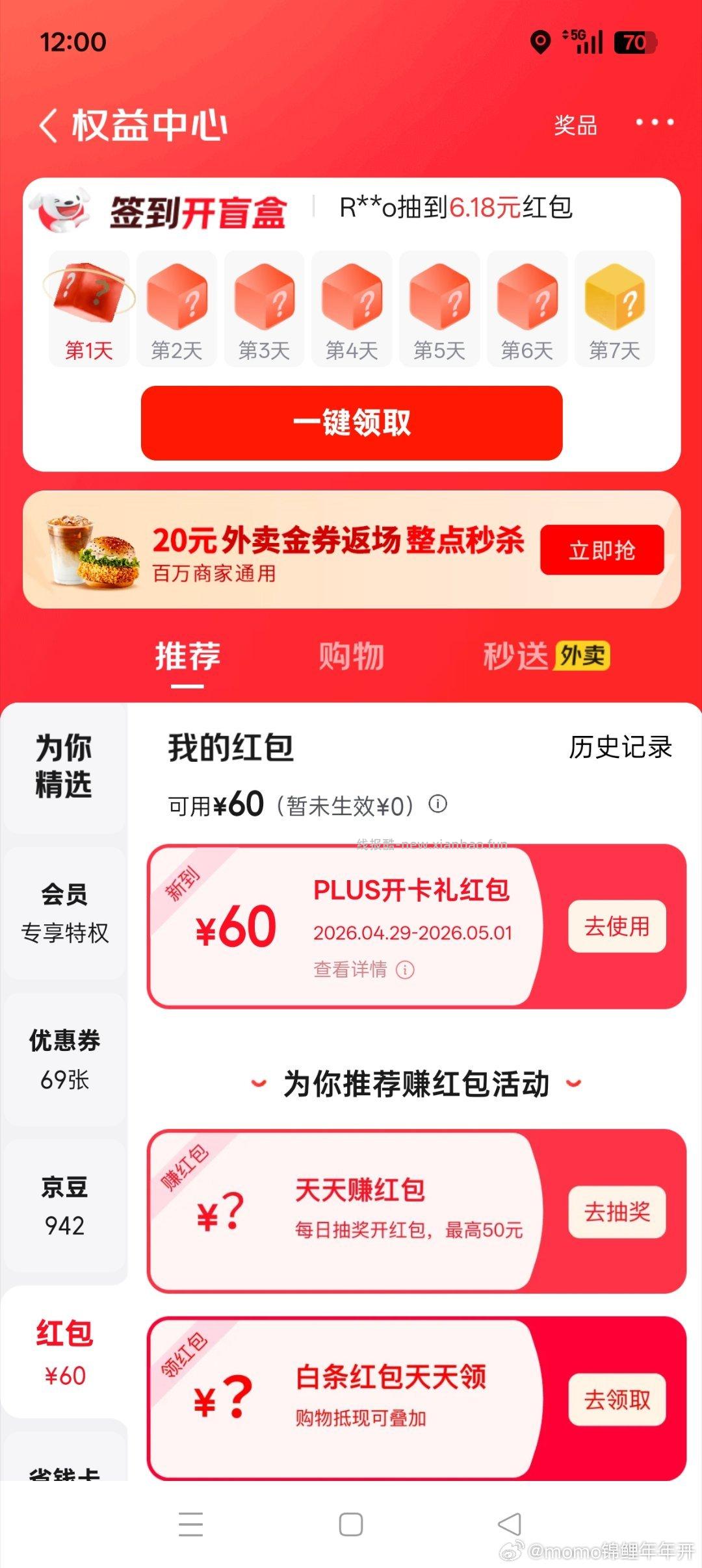Tap the JD dog mascot logo
702x1568 pixels.
(62, 211)
